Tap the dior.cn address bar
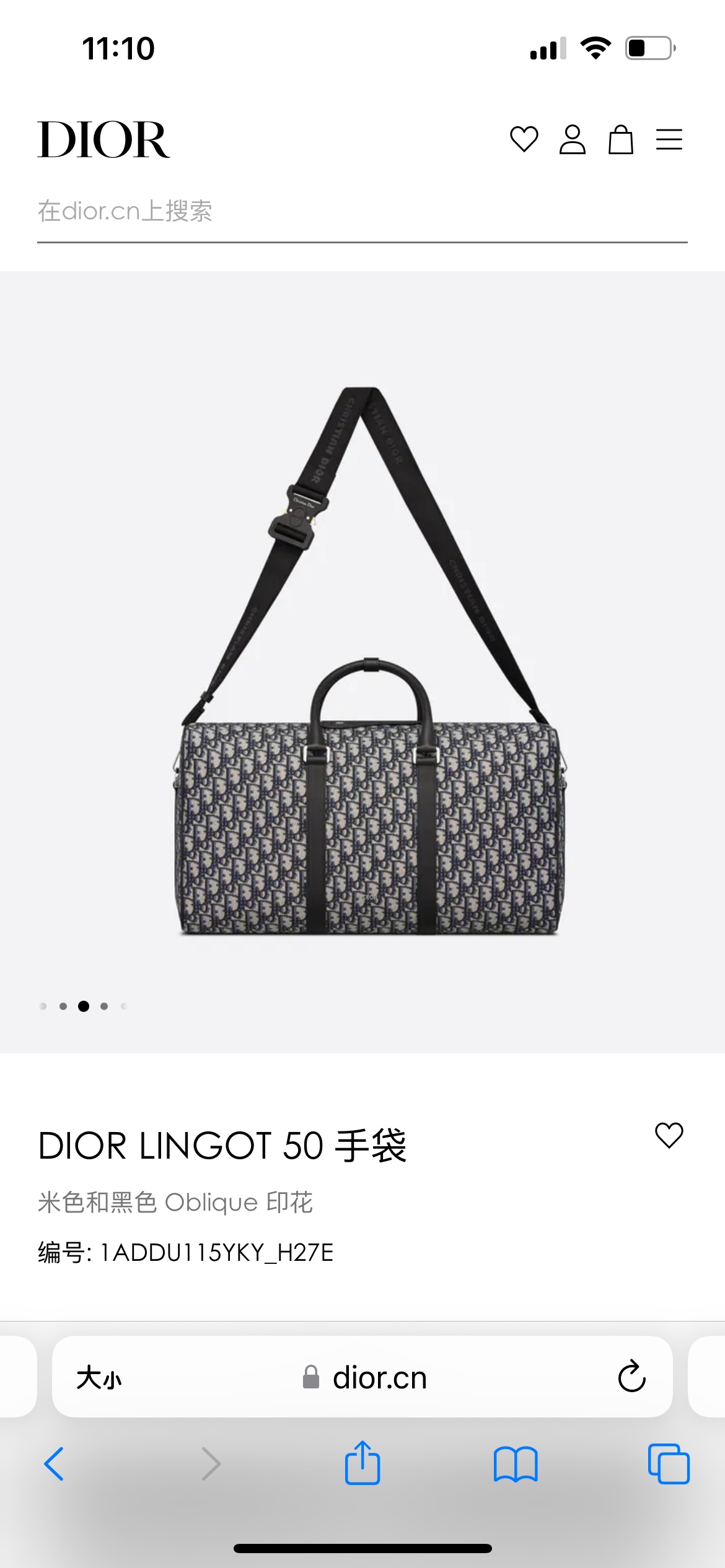 372,1378
